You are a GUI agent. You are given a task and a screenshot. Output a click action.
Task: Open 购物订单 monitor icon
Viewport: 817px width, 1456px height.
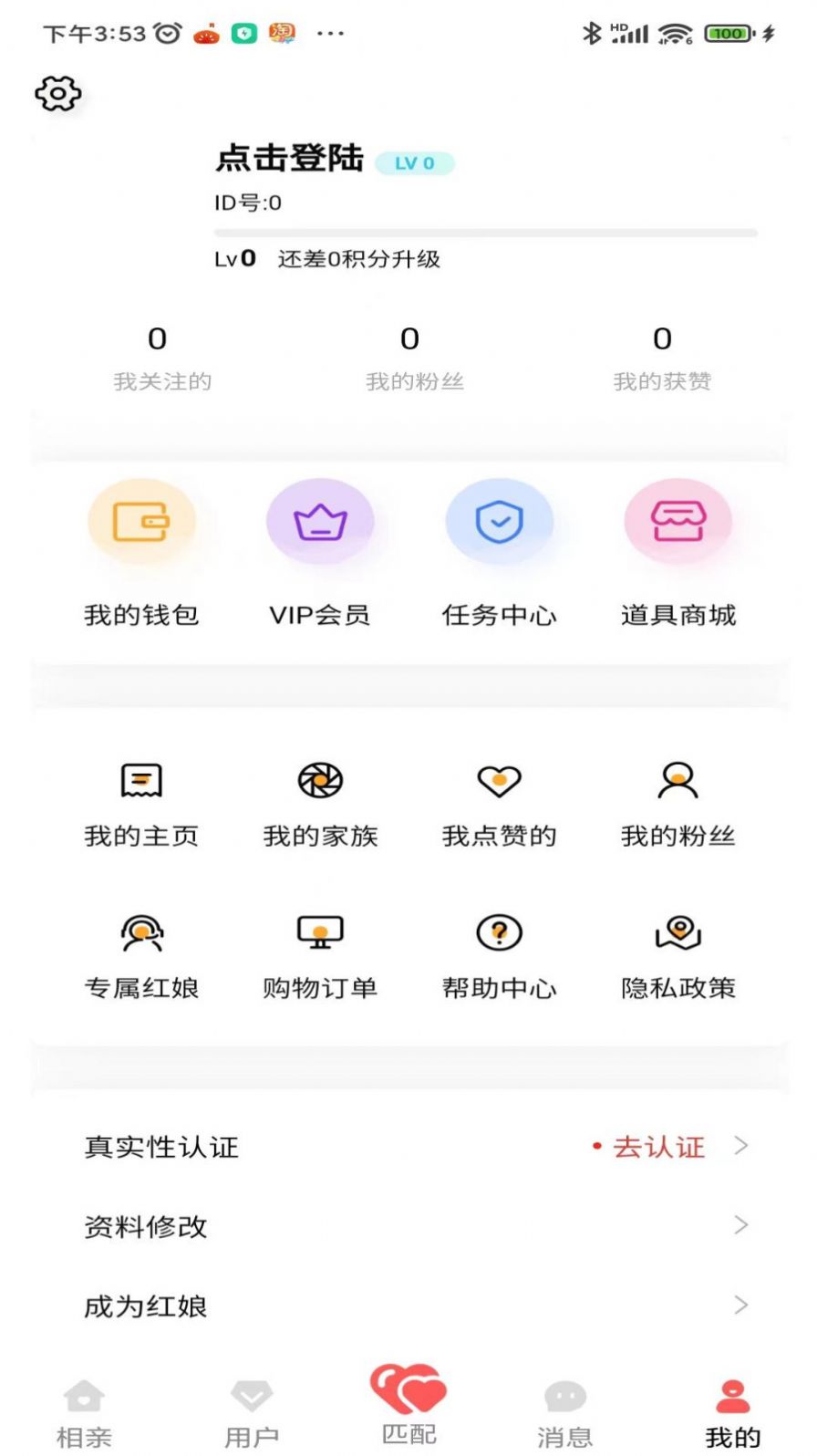(x=321, y=932)
